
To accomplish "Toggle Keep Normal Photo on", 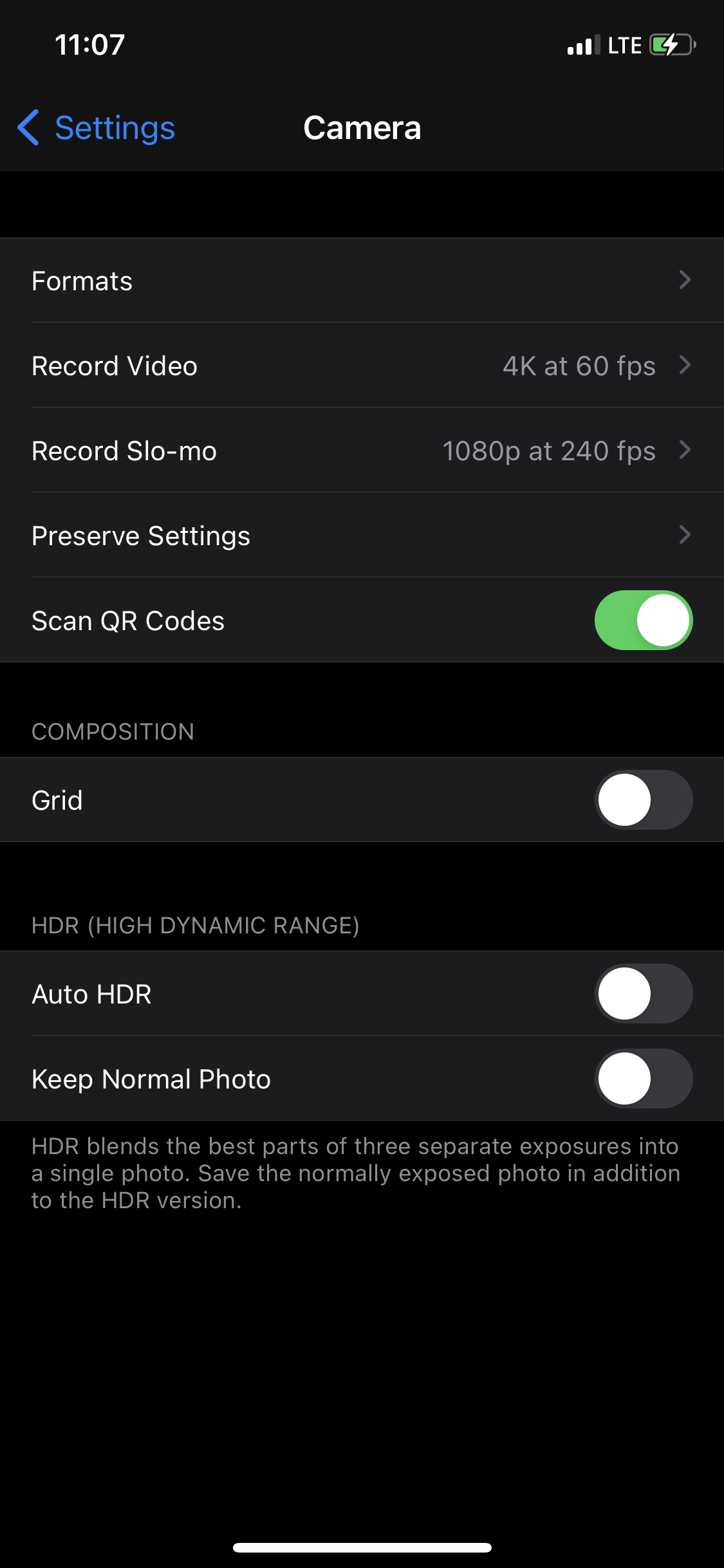I will [643, 1079].
